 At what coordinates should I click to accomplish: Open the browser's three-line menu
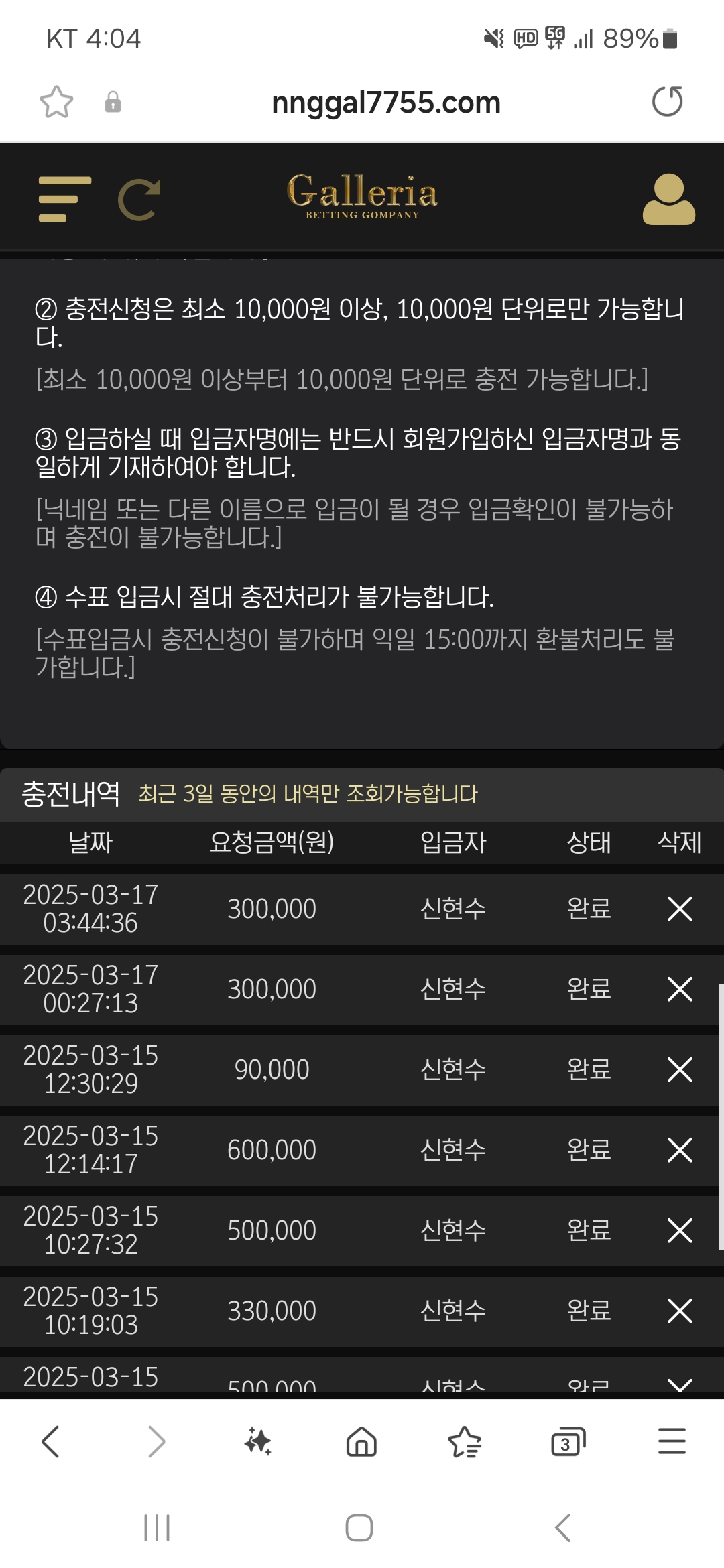(x=672, y=1441)
